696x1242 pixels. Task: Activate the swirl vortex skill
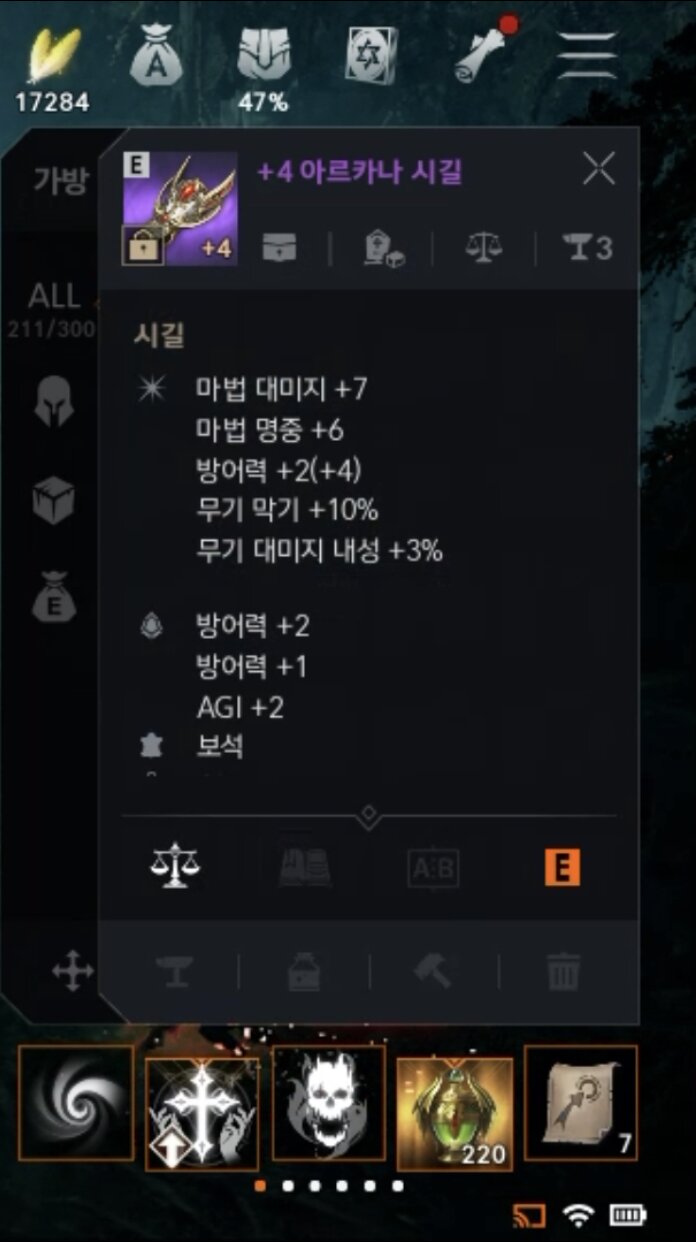tap(76, 1103)
